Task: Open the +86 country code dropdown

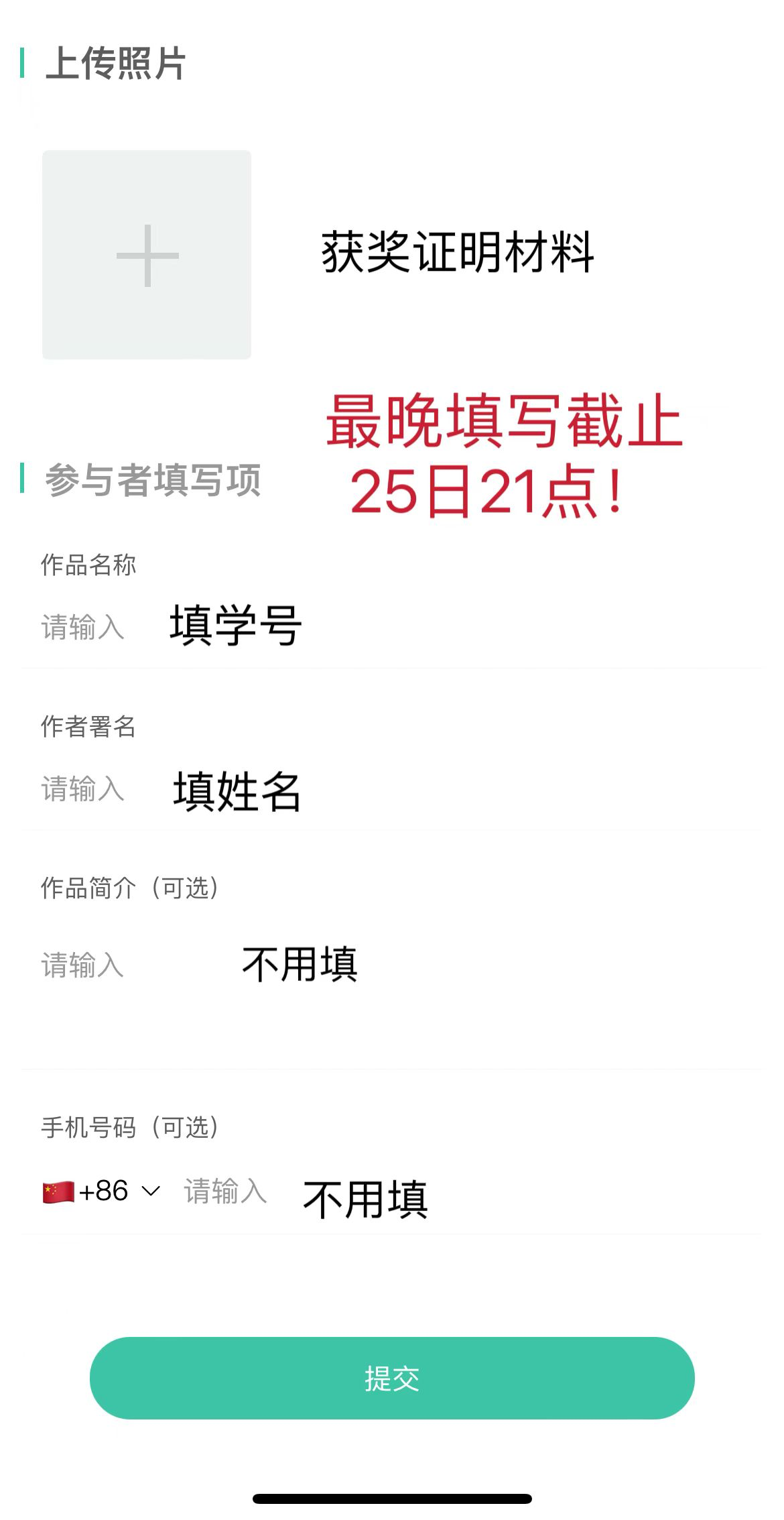Action: pyautogui.click(x=102, y=1191)
